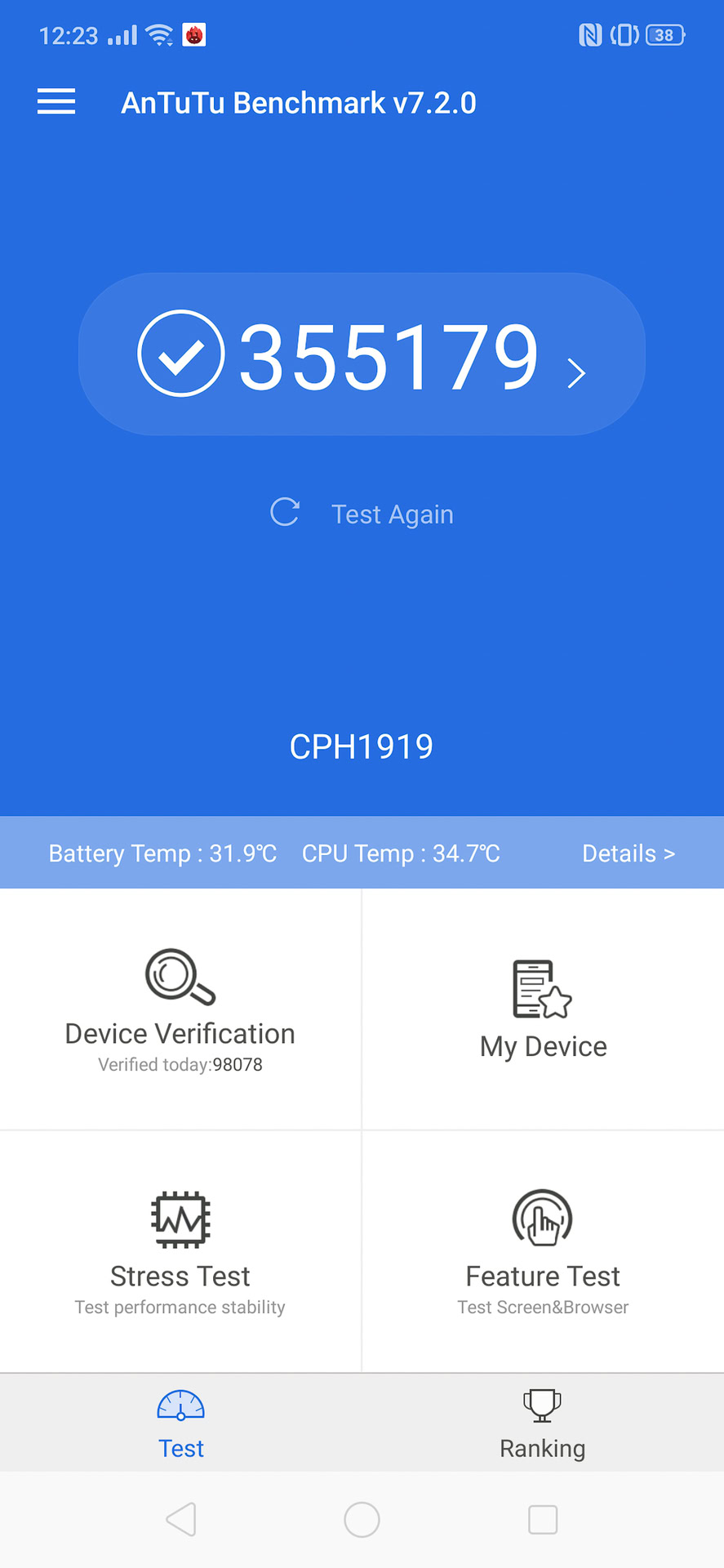Go back using system back button
Viewport: 724px width, 1568px height.
click(x=181, y=1520)
